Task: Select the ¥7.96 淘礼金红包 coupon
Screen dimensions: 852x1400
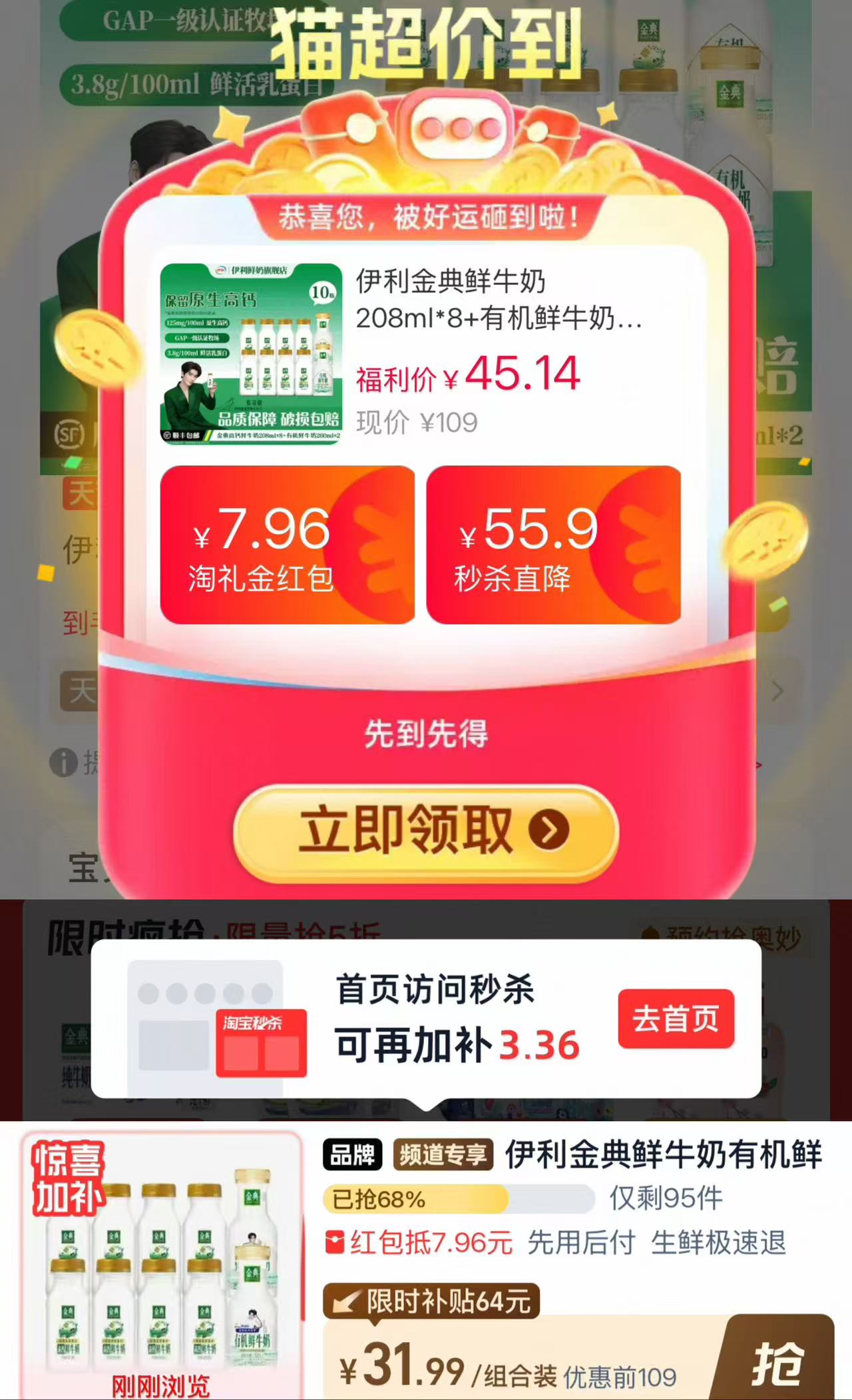Action: point(288,545)
